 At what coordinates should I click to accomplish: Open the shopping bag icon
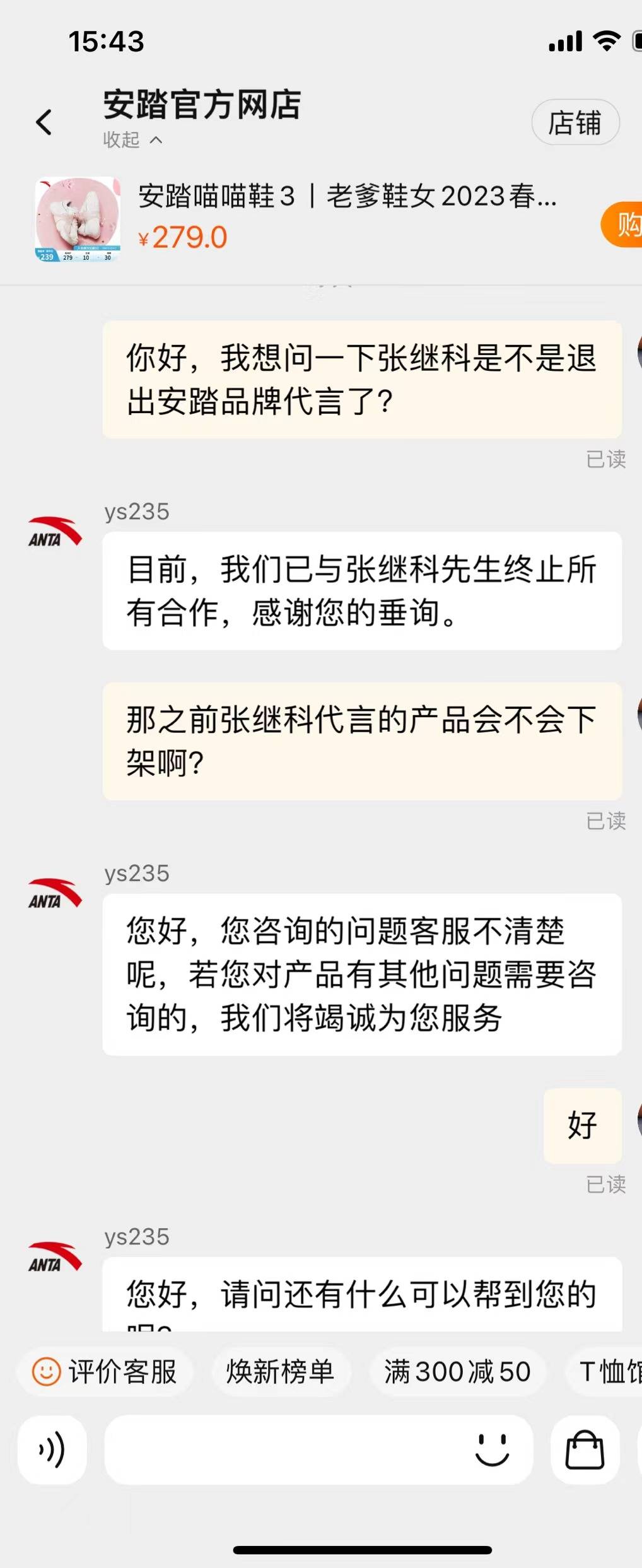[x=585, y=1449]
